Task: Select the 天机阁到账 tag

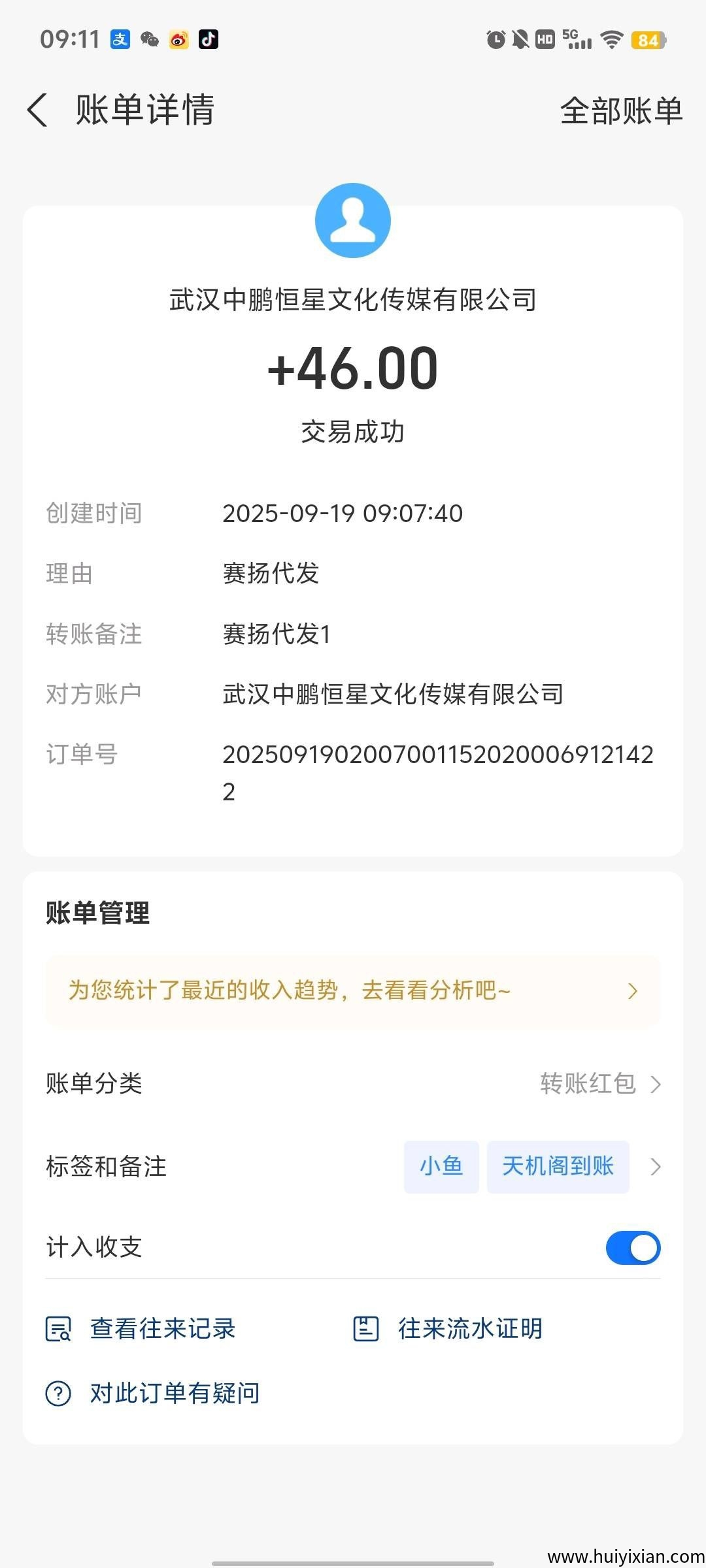Action: pos(558,1167)
